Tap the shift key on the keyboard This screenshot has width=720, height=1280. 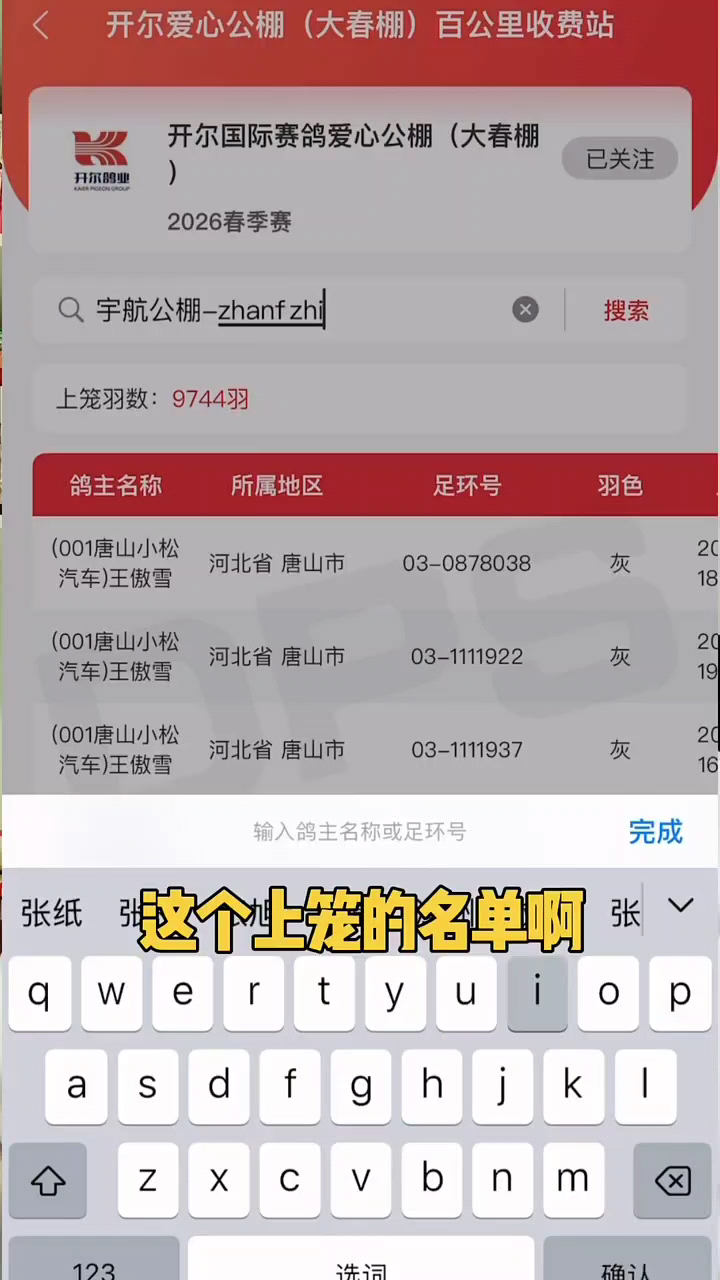tap(48, 1182)
